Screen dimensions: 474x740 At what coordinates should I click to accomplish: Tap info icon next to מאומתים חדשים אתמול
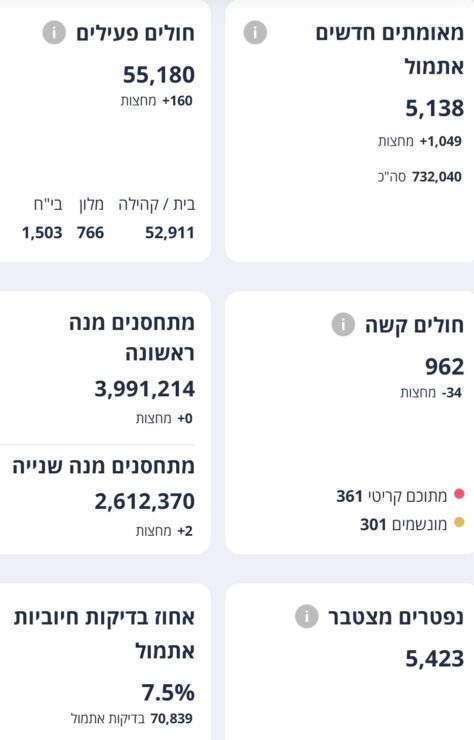255,33
